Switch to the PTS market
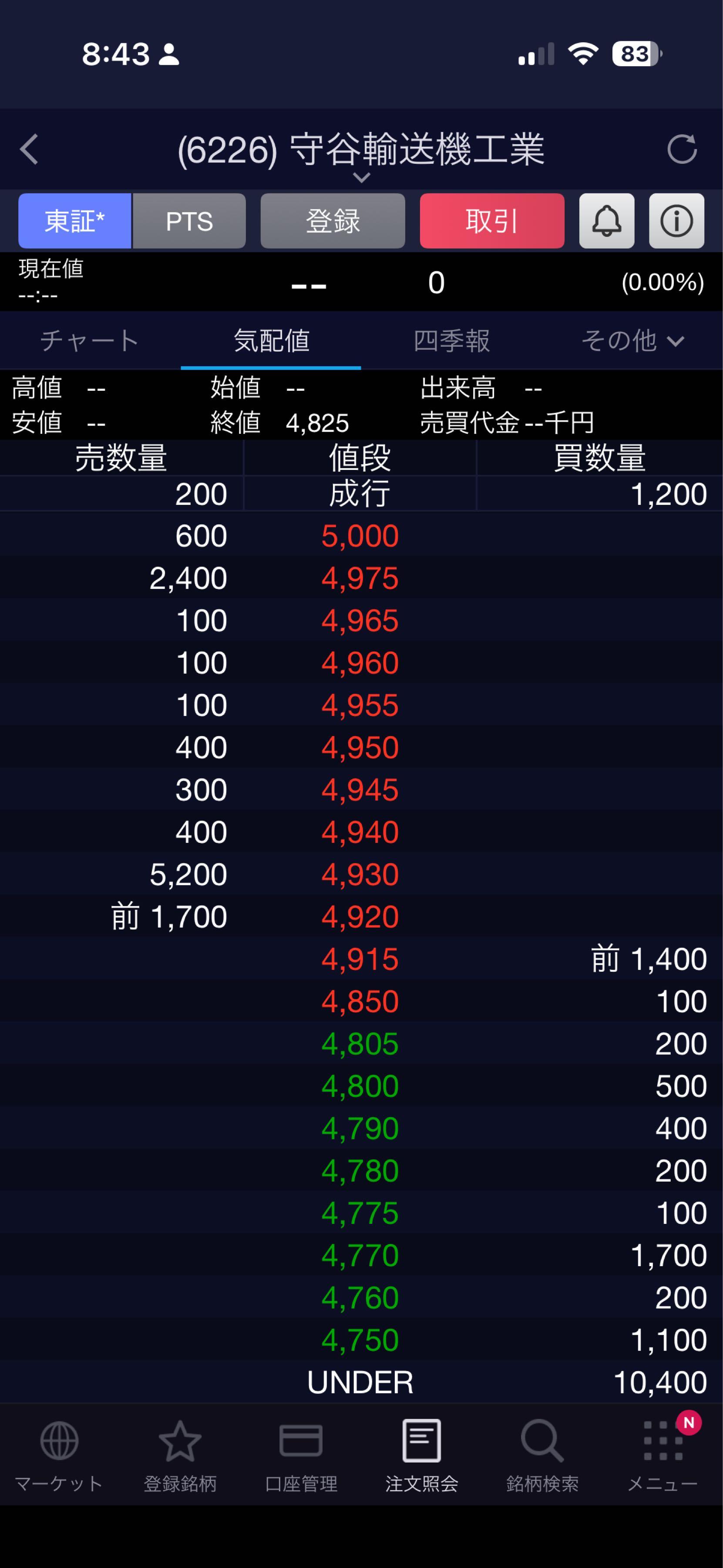723x1568 pixels. (x=189, y=221)
